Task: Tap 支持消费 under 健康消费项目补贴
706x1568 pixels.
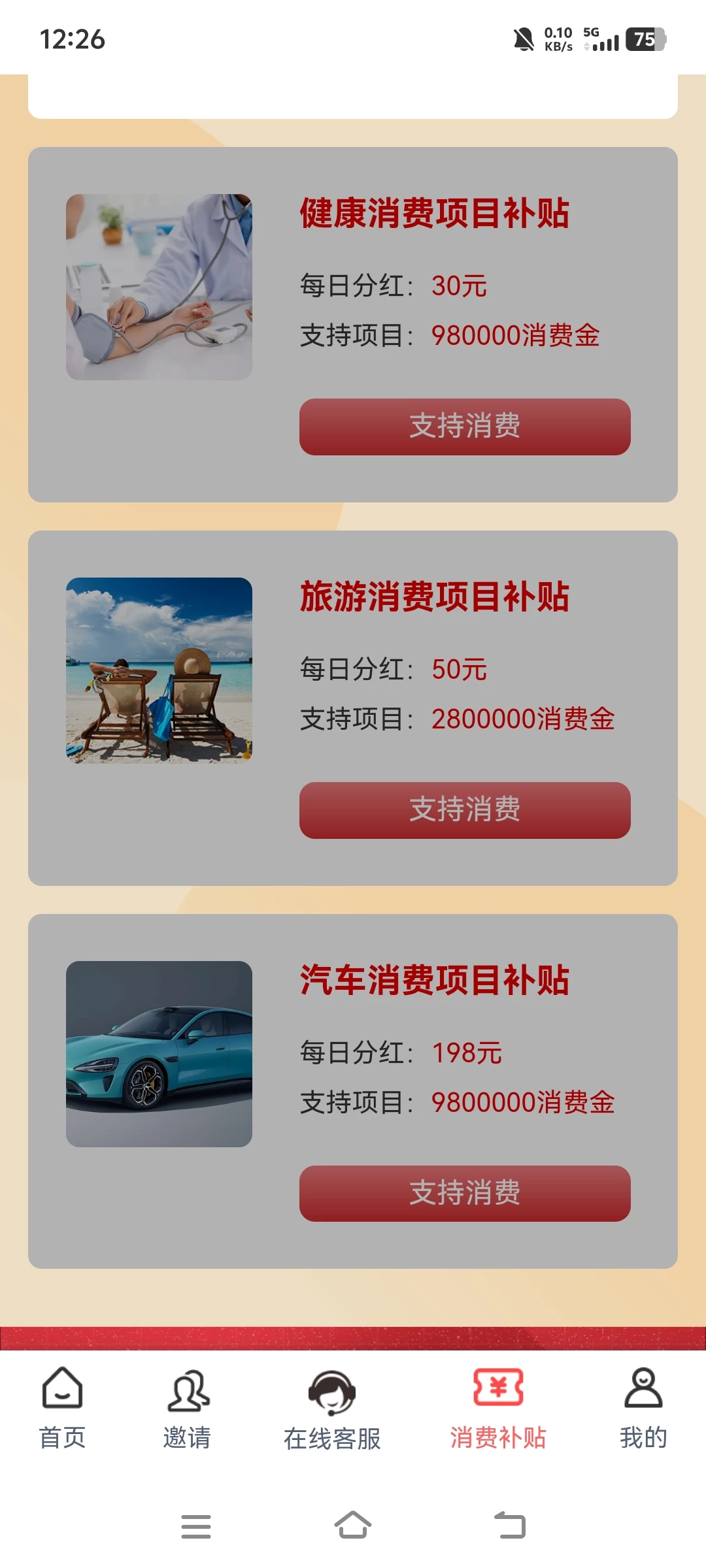Action: pyautogui.click(x=465, y=427)
